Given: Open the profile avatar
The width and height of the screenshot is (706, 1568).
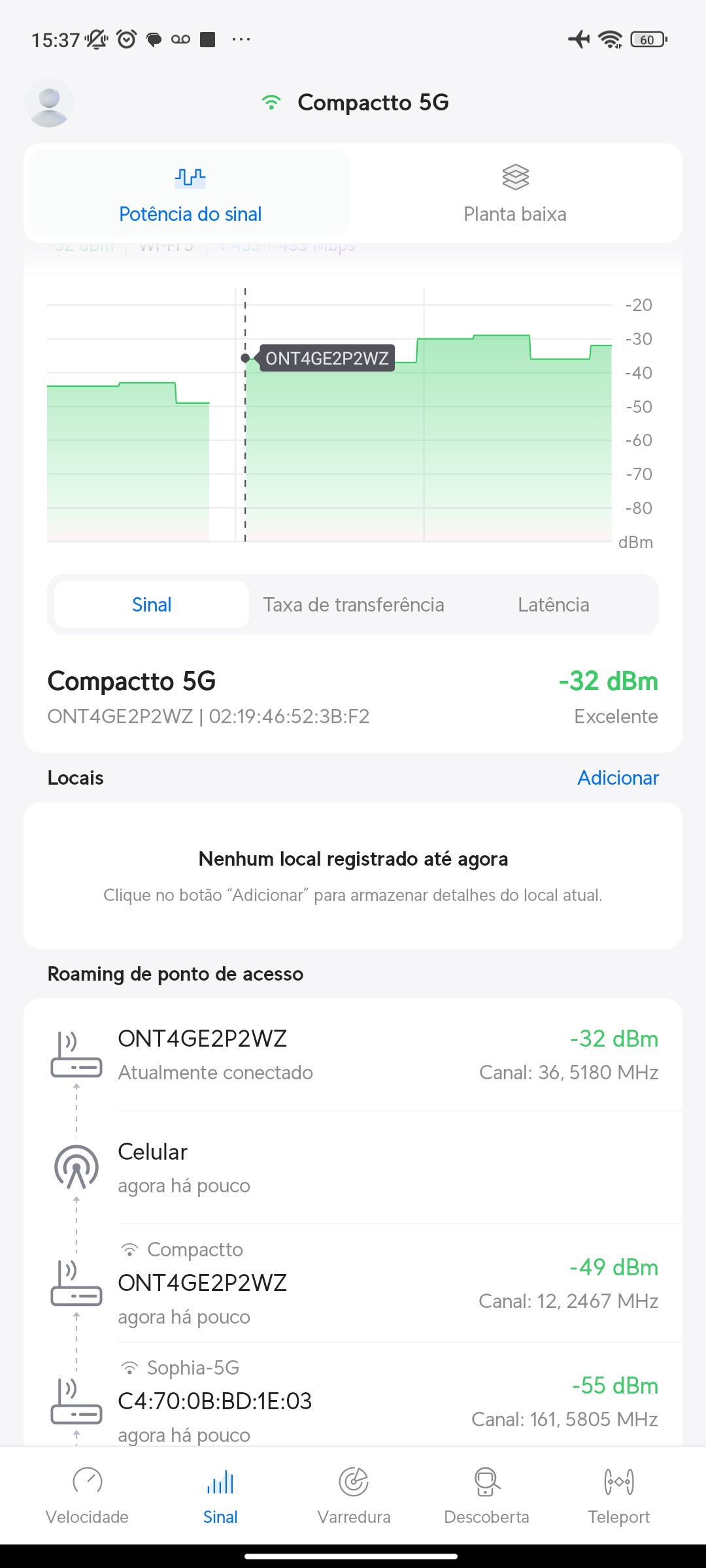Looking at the screenshot, I should pos(49,103).
